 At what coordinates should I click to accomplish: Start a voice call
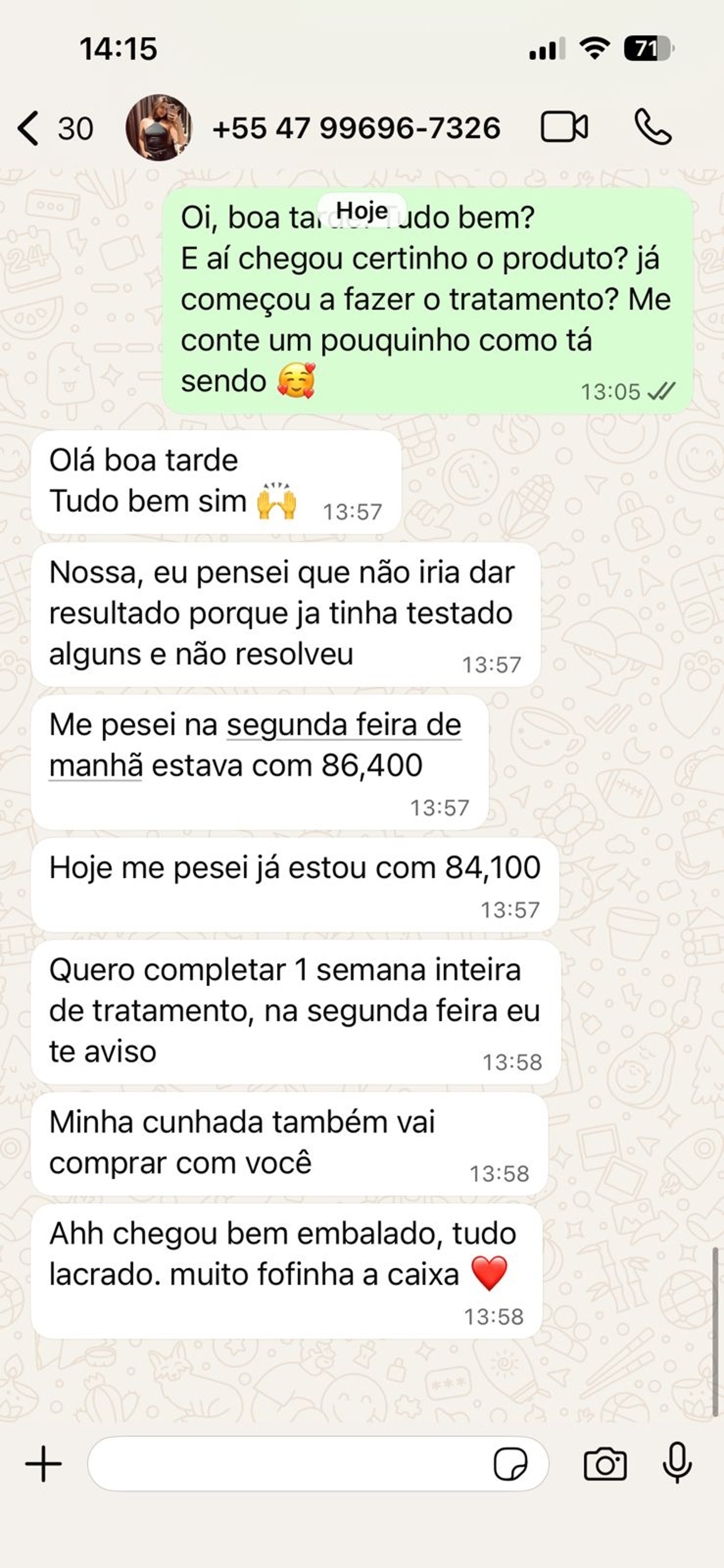click(x=653, y=127)
